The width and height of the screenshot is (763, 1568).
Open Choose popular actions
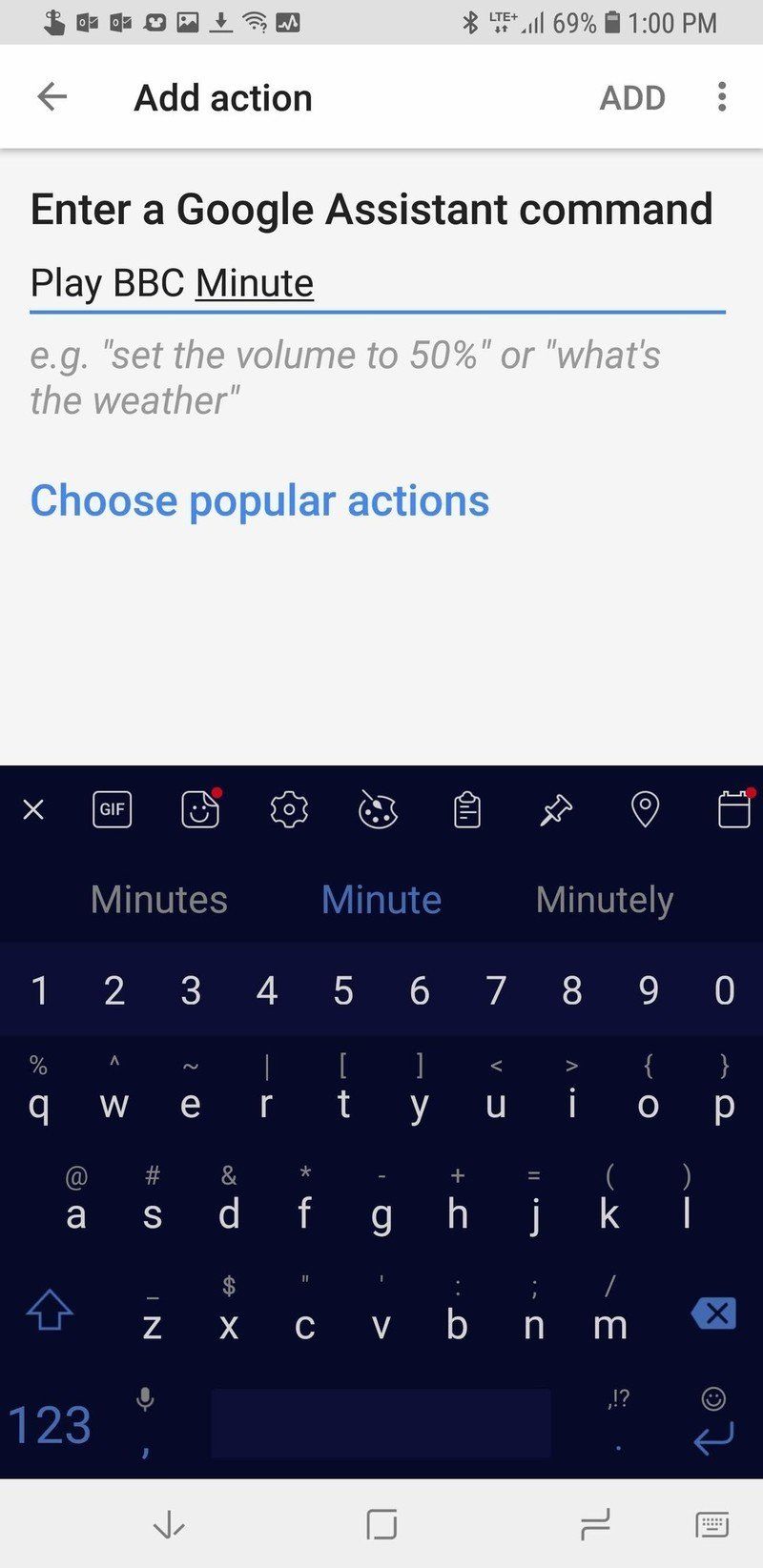259,500
